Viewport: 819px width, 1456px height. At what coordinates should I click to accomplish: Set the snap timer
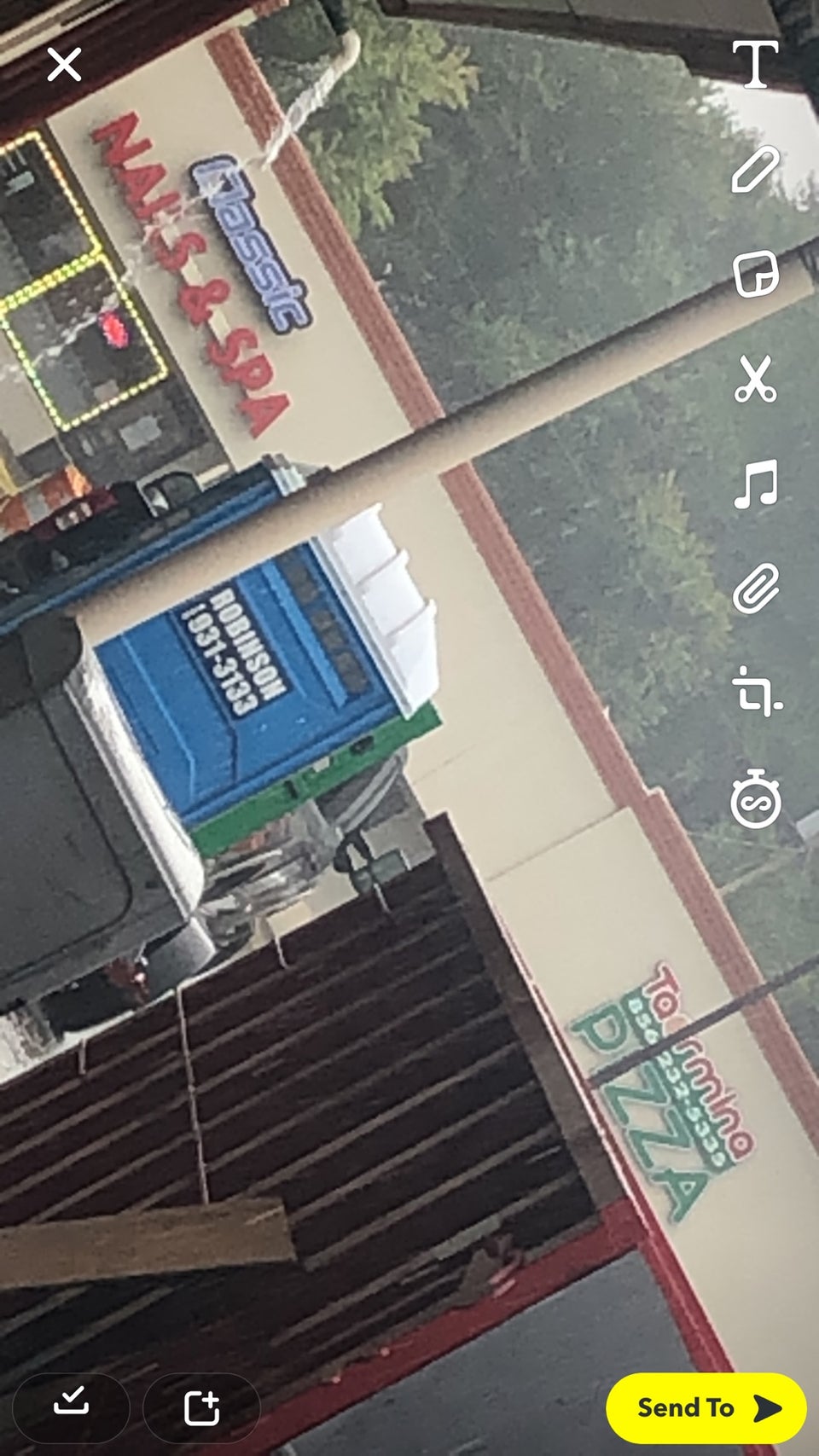pos(755,799)
